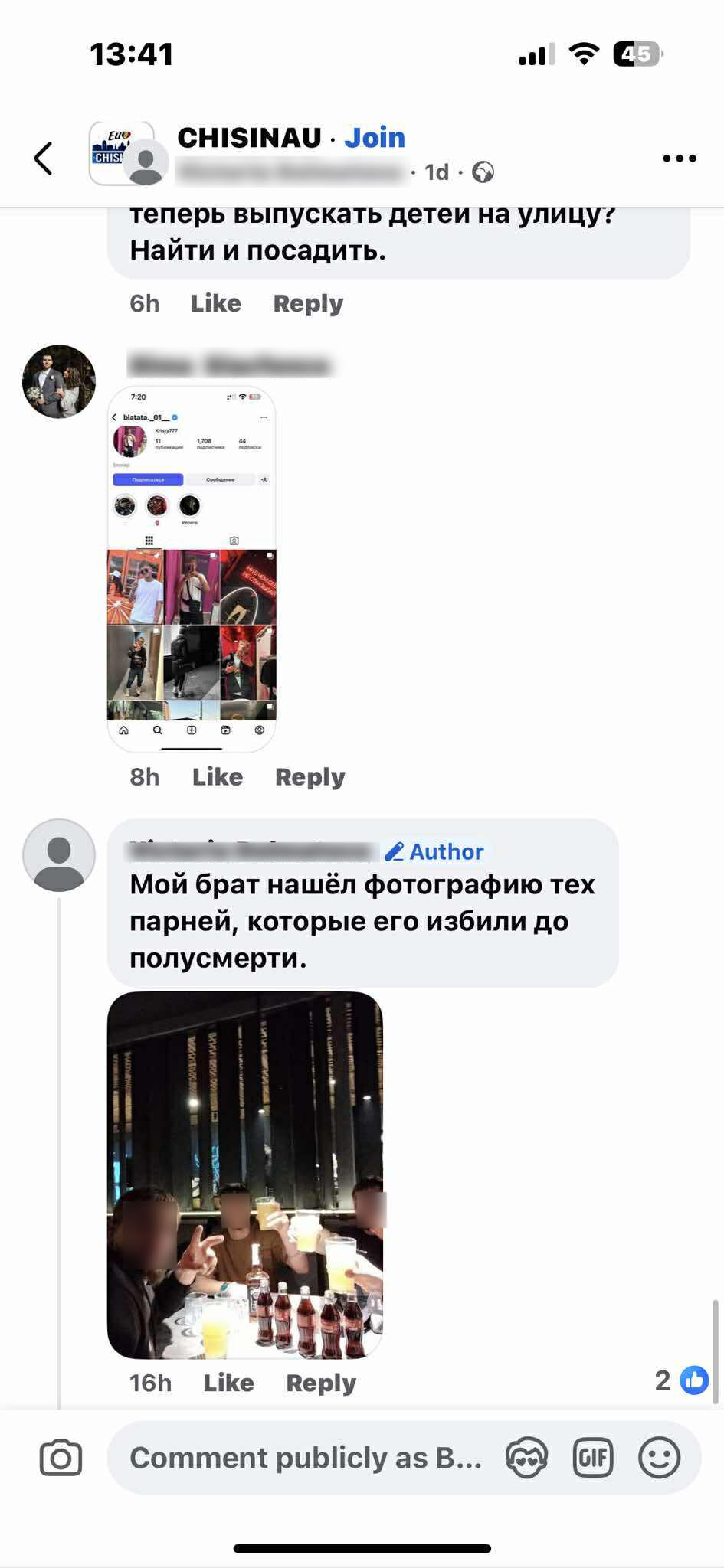Join the CHISINAU group
Screen dimensions: 724x1568
click(374, 138)
